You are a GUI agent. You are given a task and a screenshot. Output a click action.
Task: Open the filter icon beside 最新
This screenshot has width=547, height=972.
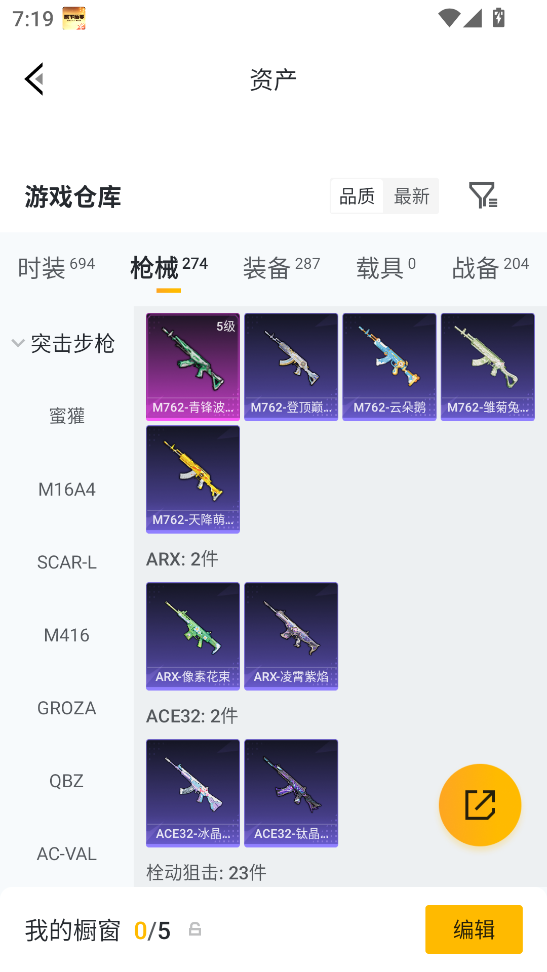tap(483, 195)
